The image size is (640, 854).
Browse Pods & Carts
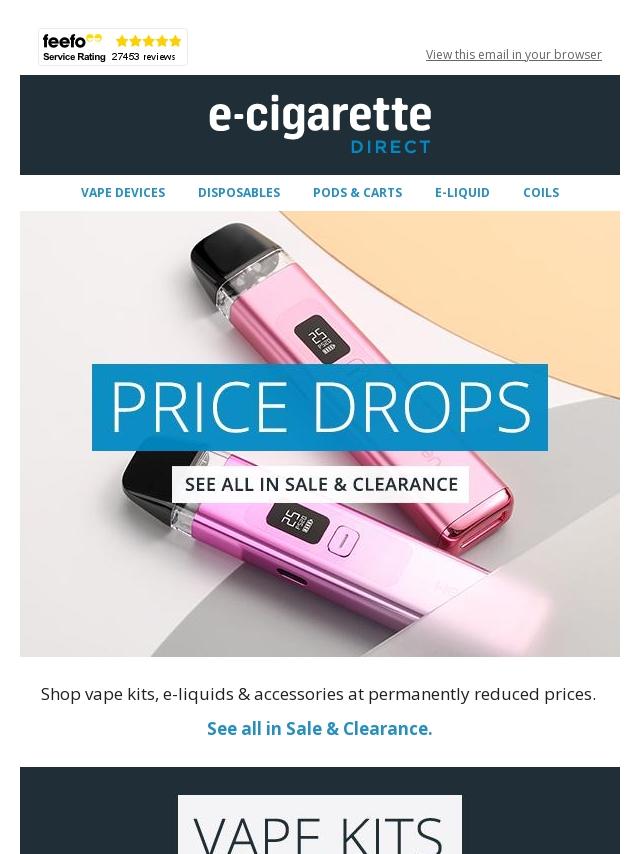point(357,192)
